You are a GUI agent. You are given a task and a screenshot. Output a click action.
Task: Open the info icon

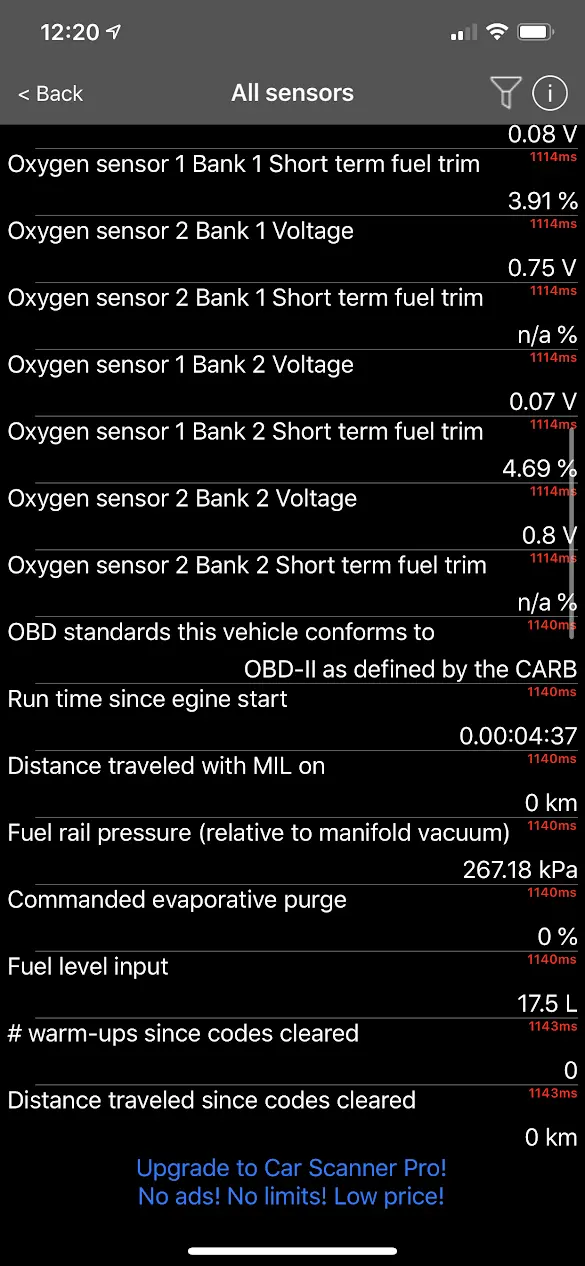coord(549,93)
